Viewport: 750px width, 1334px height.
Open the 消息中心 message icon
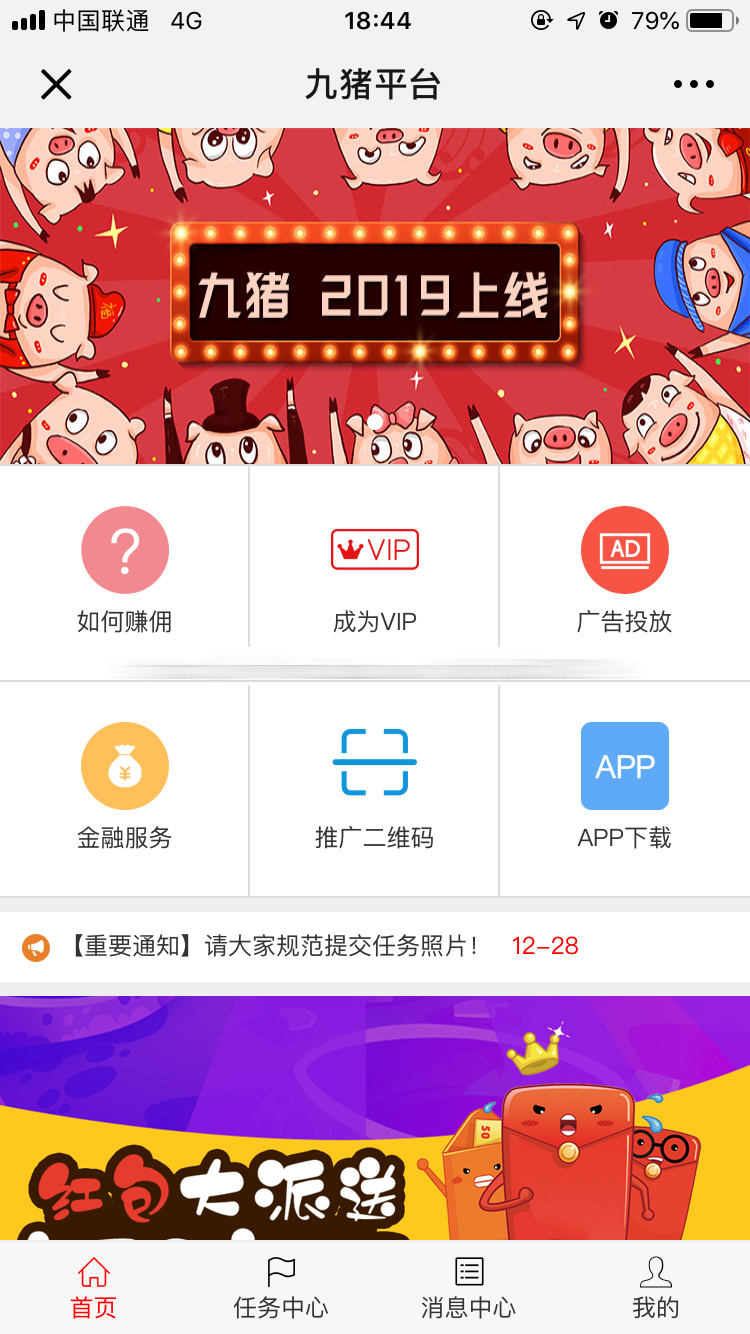tap(468, 1271)
